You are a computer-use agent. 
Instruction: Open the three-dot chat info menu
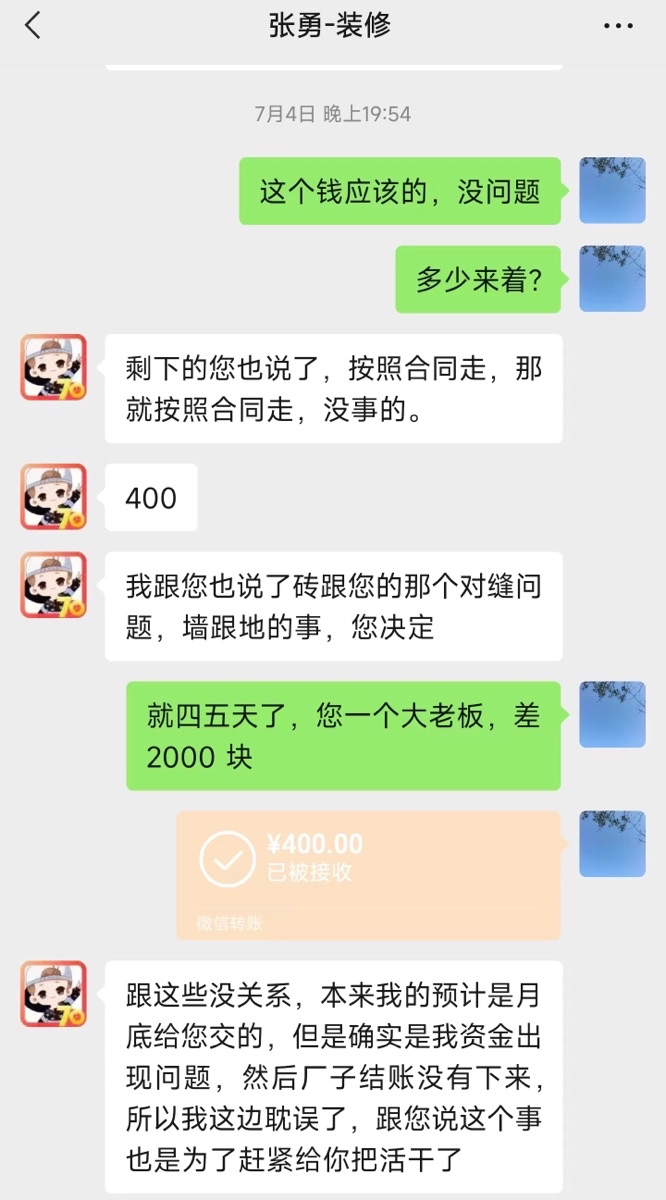[619, 26]
